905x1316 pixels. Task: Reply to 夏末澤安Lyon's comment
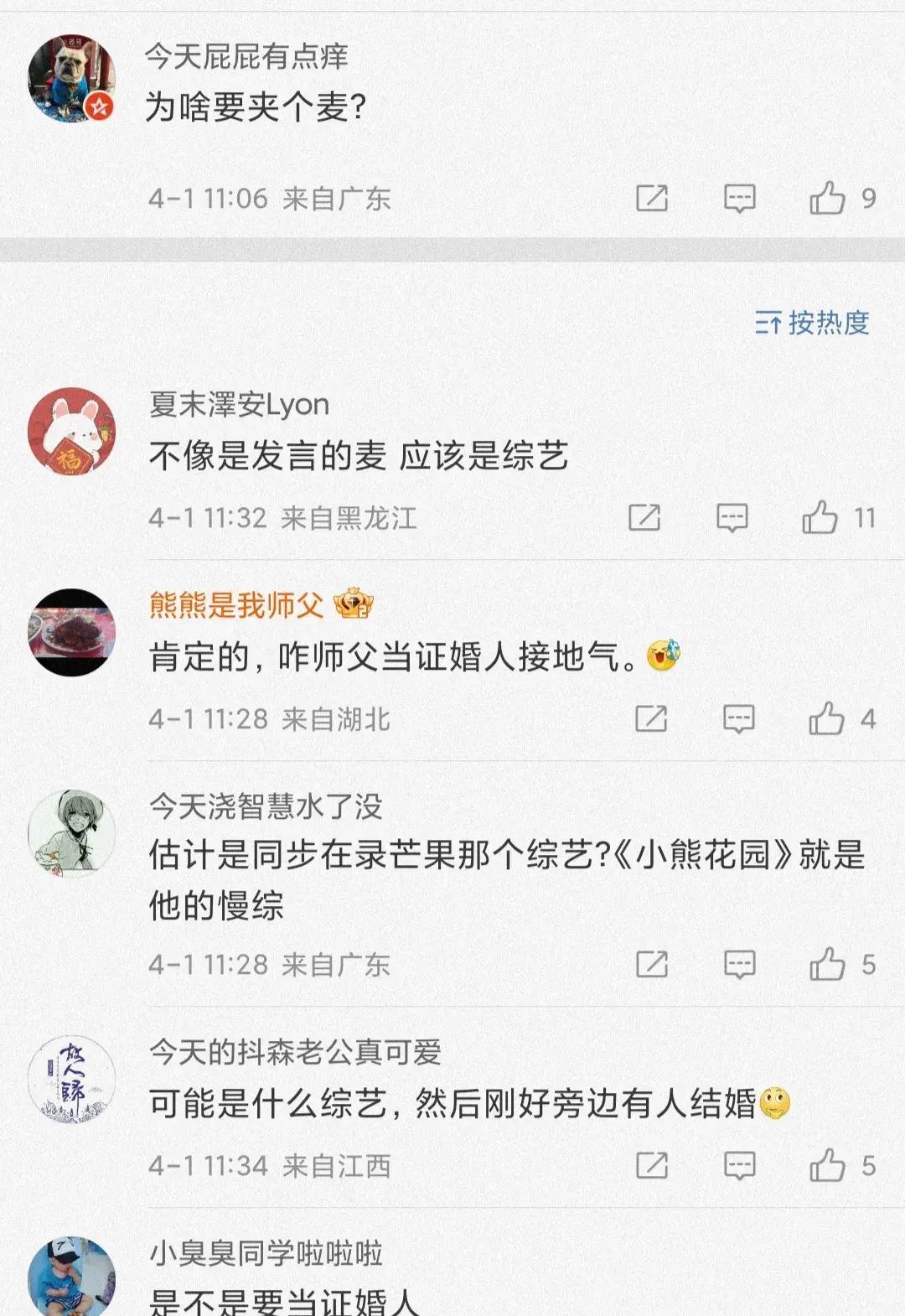(732, 518)
